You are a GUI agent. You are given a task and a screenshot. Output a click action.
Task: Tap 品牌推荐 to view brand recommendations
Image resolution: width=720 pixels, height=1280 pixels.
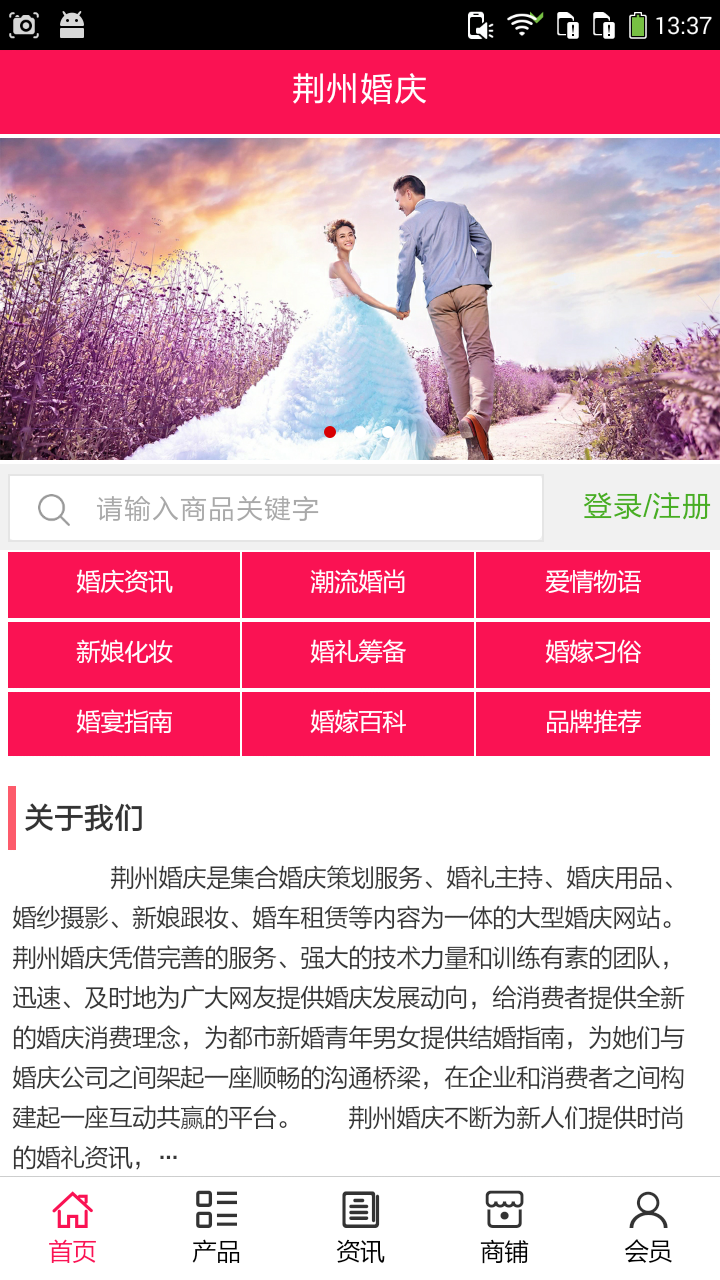592,723
